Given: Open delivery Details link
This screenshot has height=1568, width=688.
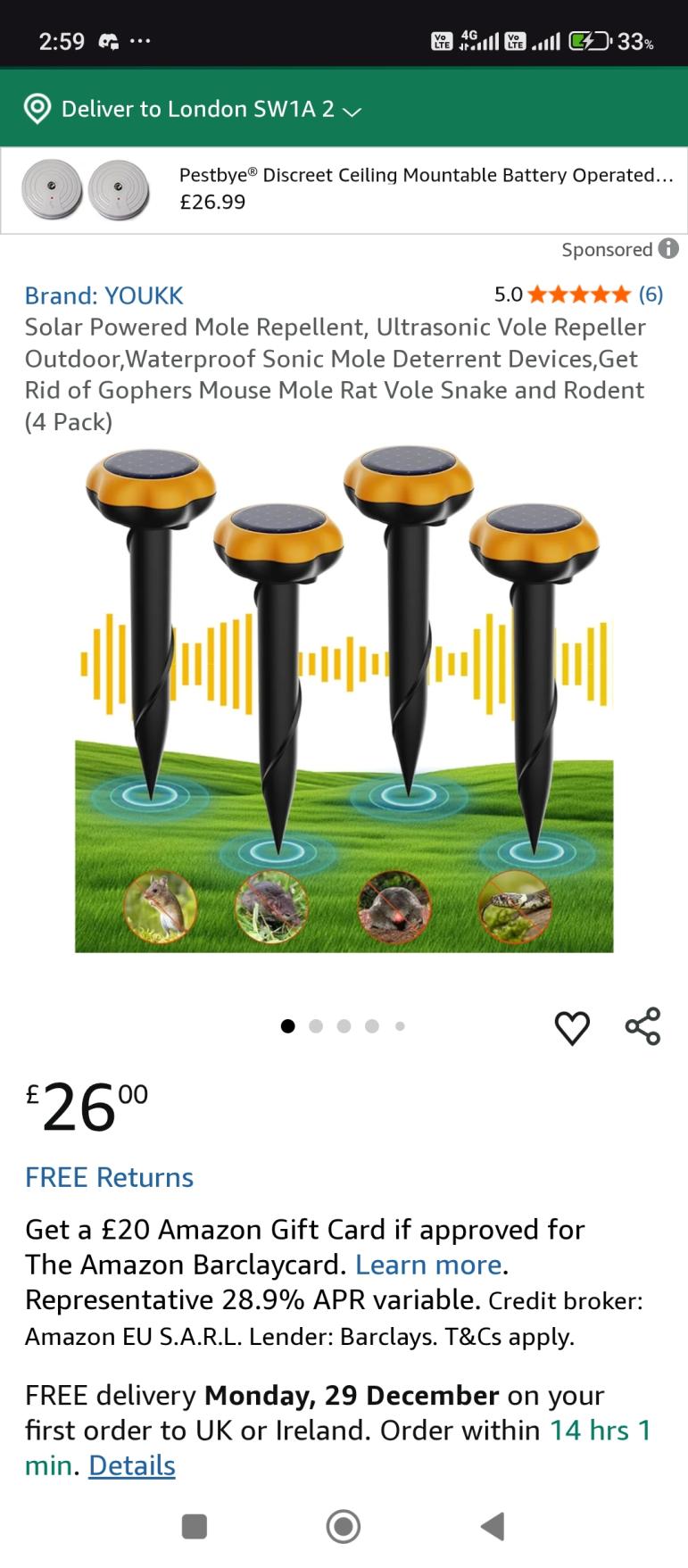Looking at the screenshot, I should (x=132, y=1465).
